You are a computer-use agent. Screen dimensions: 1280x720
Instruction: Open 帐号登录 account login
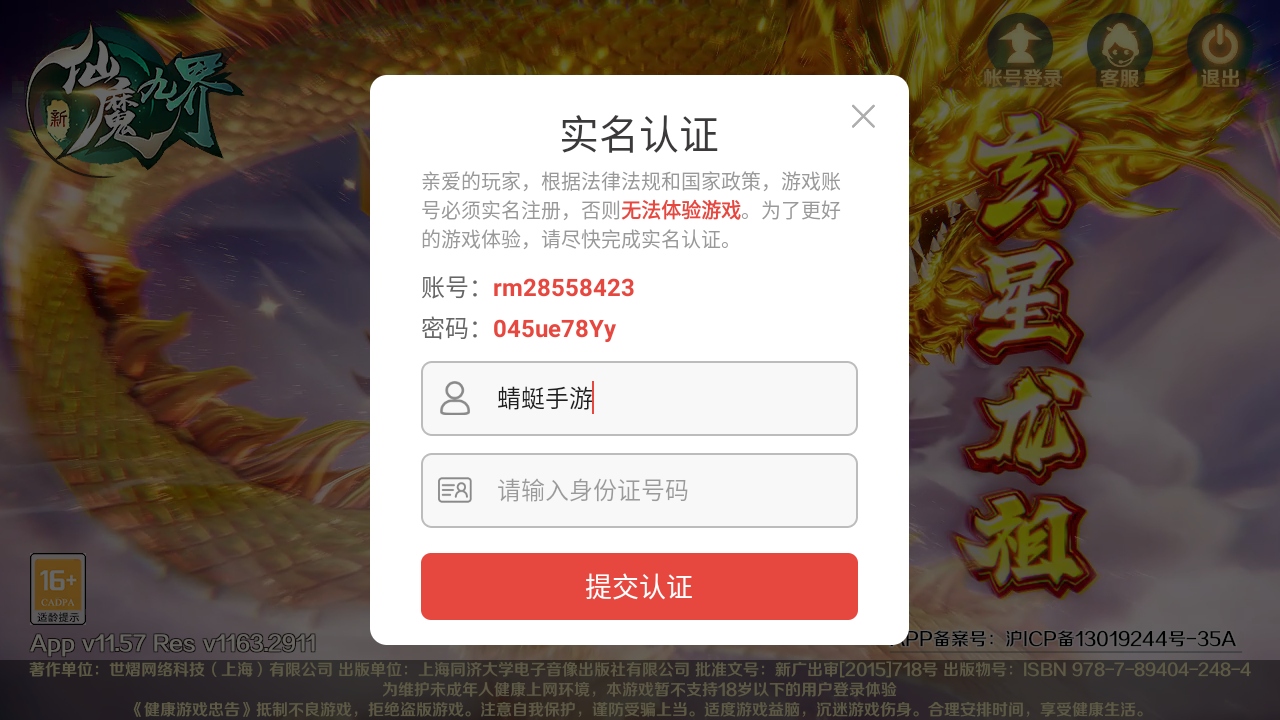[1020, 53]
